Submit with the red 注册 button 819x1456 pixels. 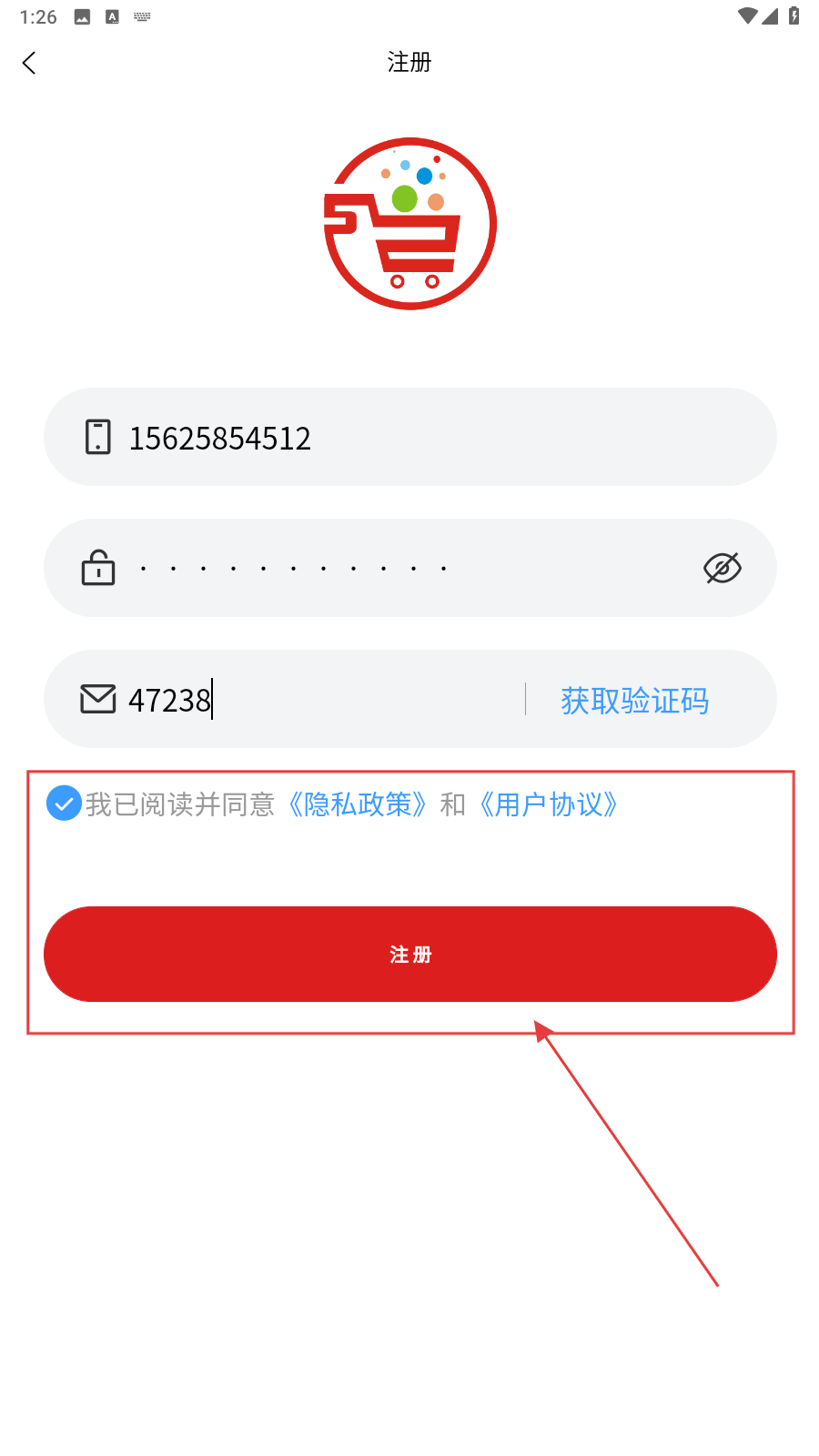pyautogui.click(x=409, y=954)
